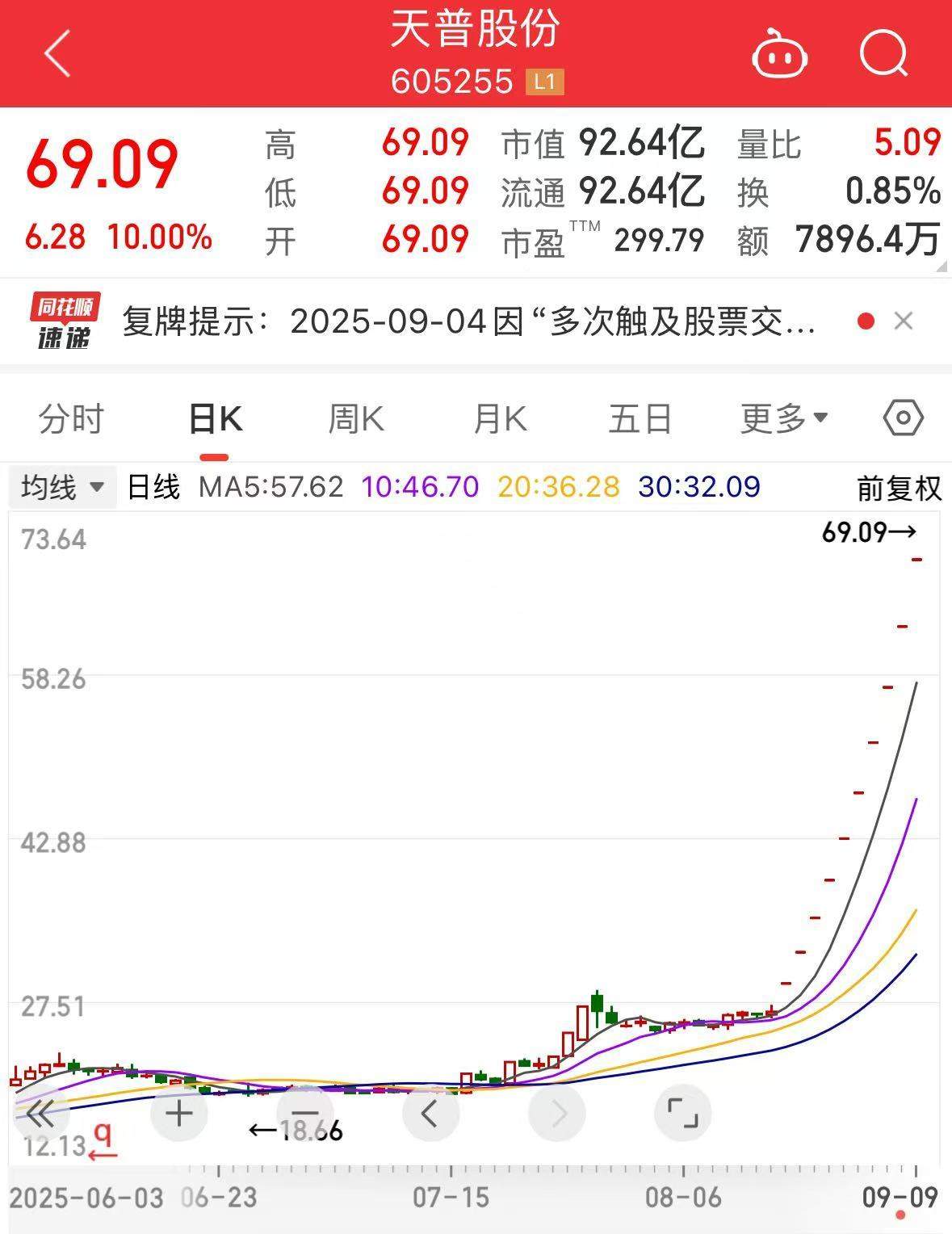Zoom in the K-line chart with plus
Viewport: 952px width, 1234px height.
179,1114
